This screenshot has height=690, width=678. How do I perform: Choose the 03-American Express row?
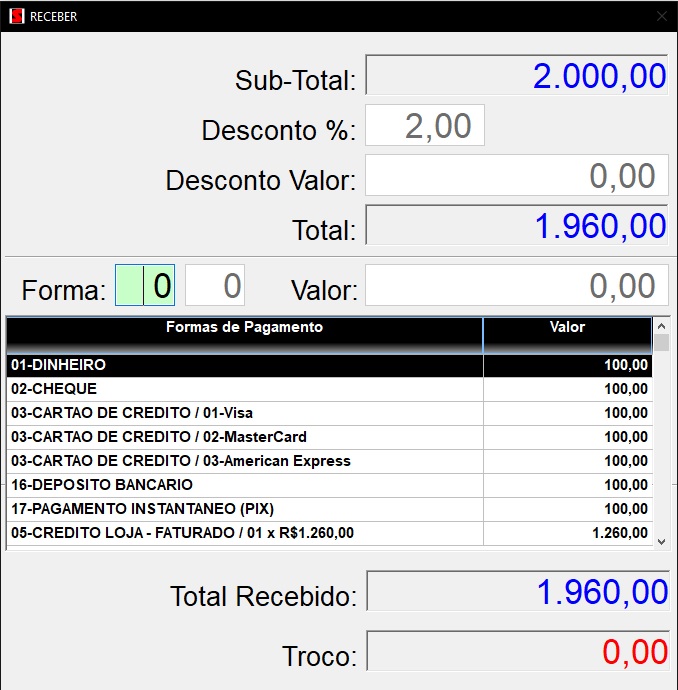click(x=244, y=461)
